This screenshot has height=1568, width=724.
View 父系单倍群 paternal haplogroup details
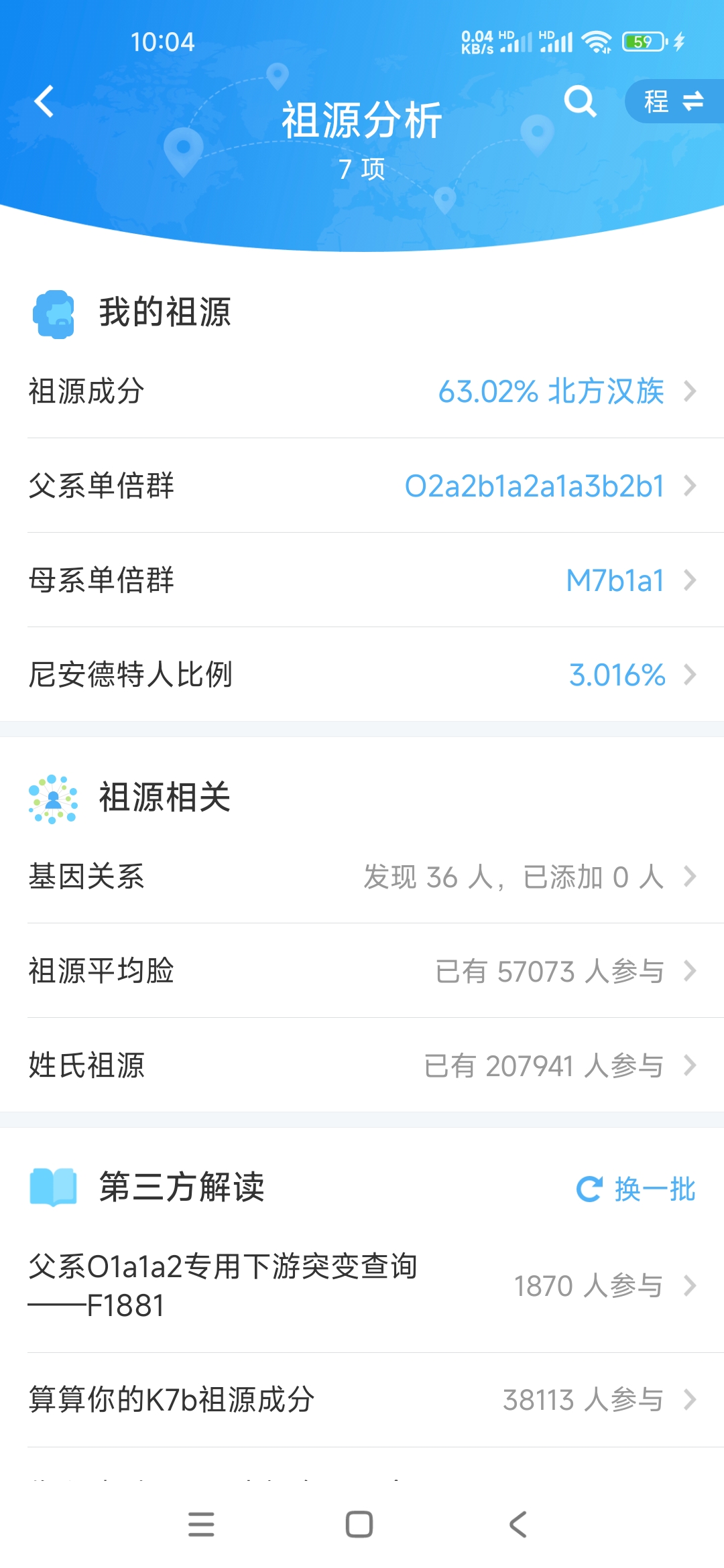click(x=362, y=486)
